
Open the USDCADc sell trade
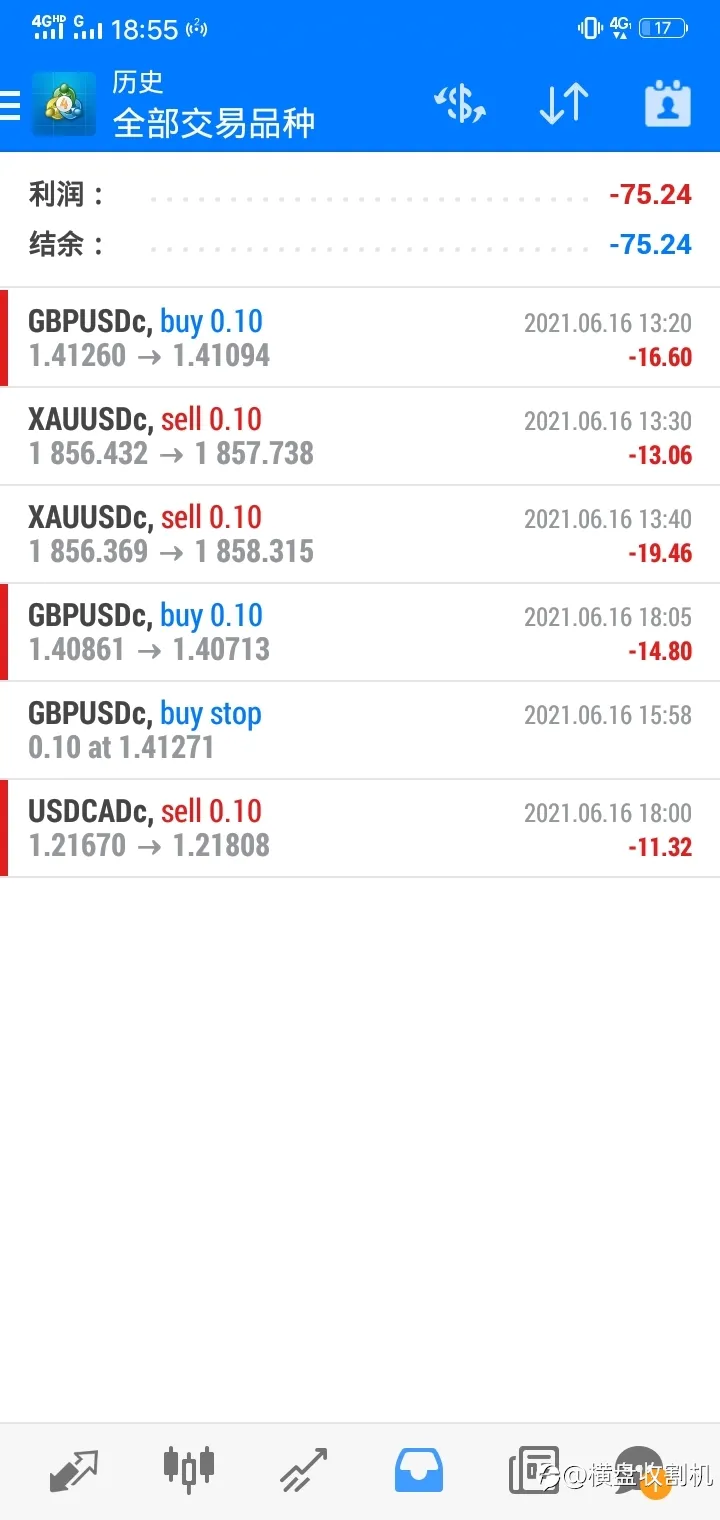tap(360, 828)
